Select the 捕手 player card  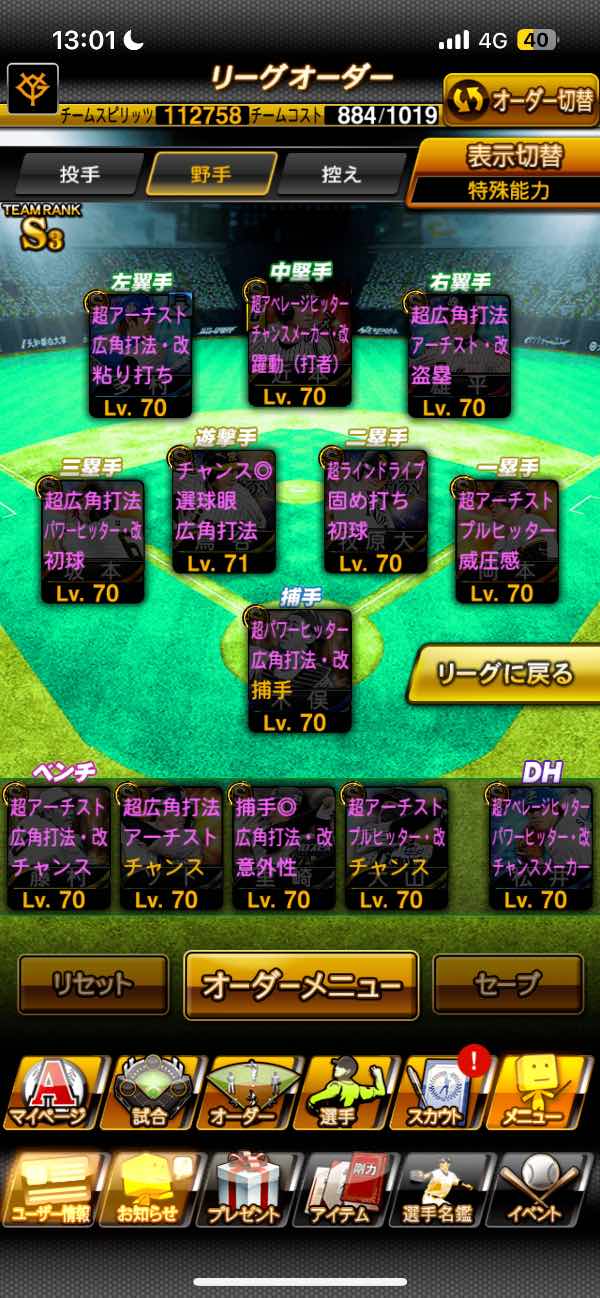click(300, 672)
